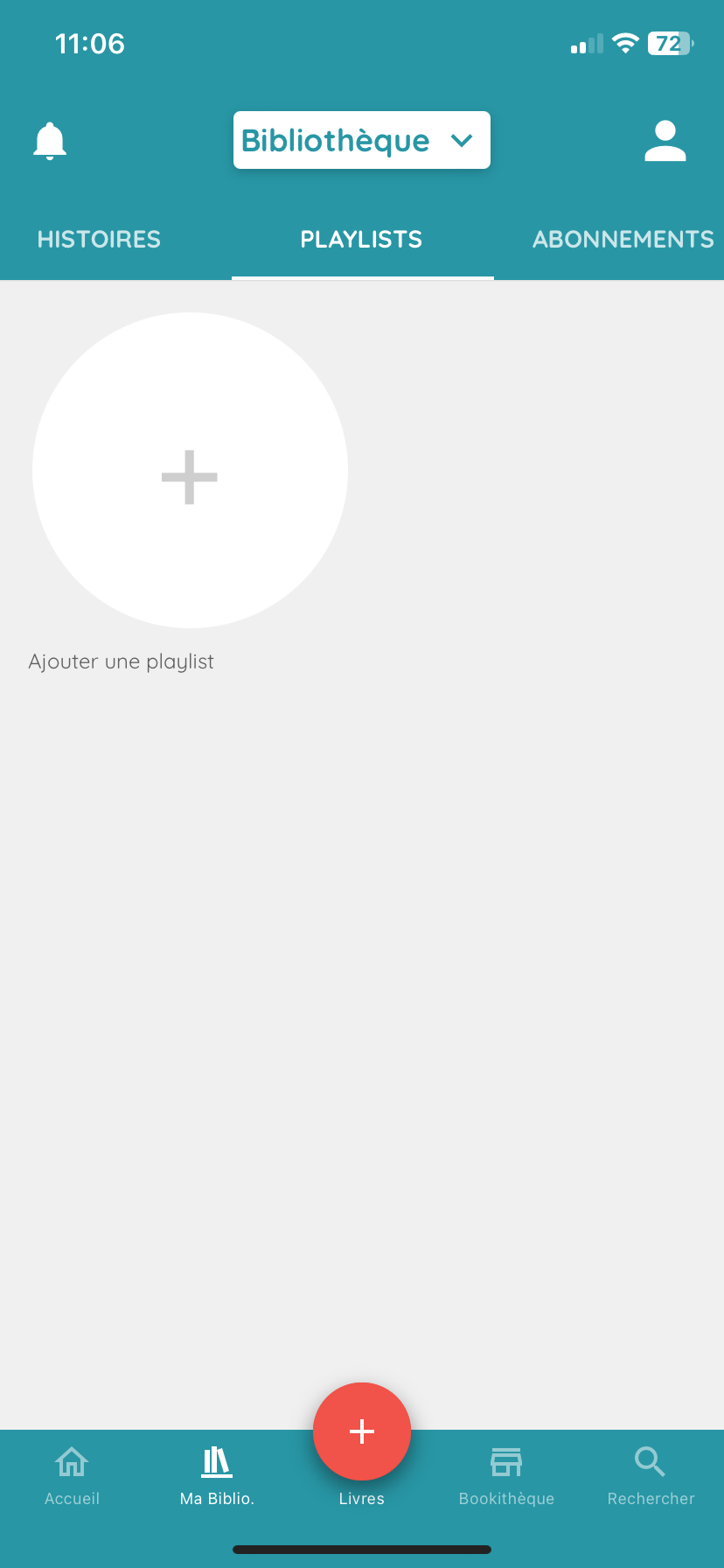Switch to the Histoires tab
724x1568 pixels.
click(x=99, y=240)
